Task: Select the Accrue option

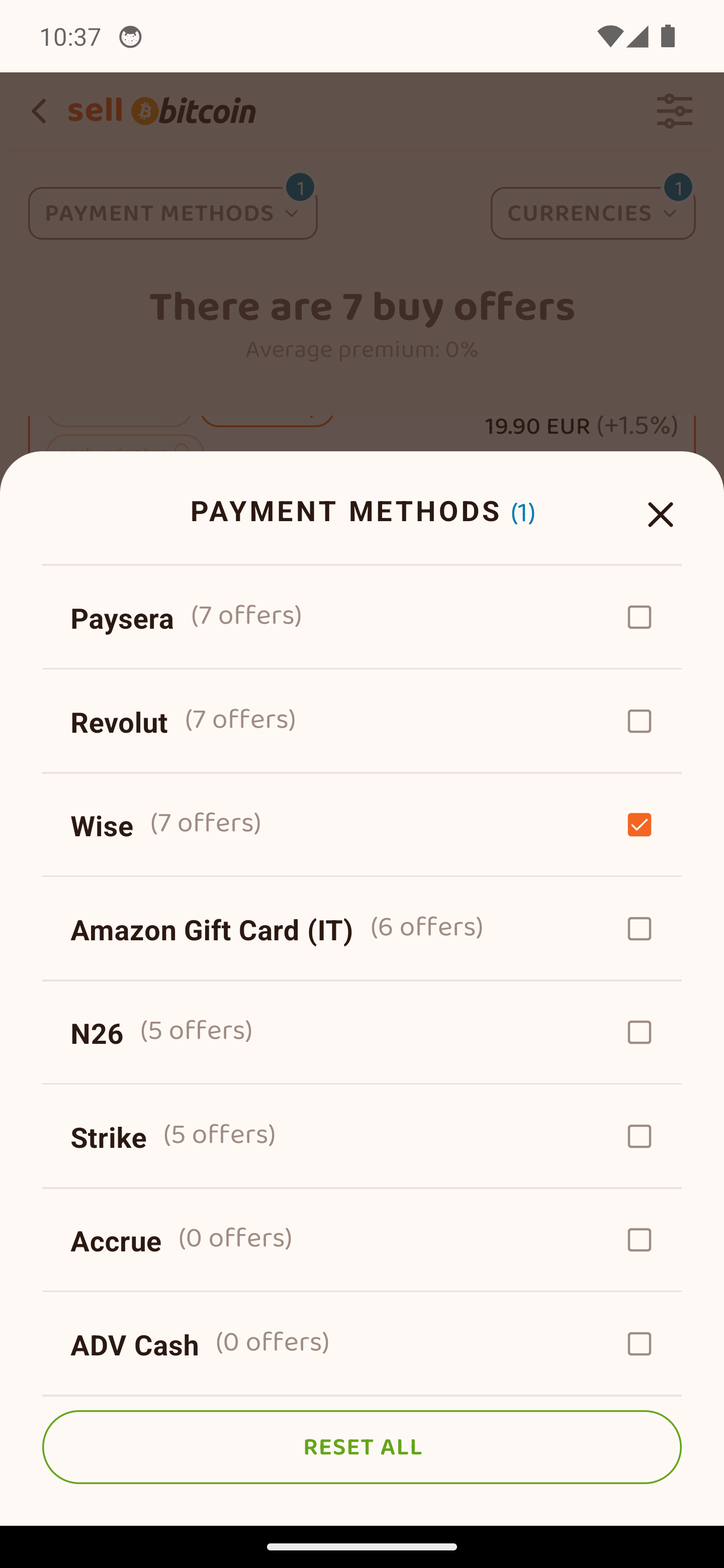Action: tap(639, 1240)
